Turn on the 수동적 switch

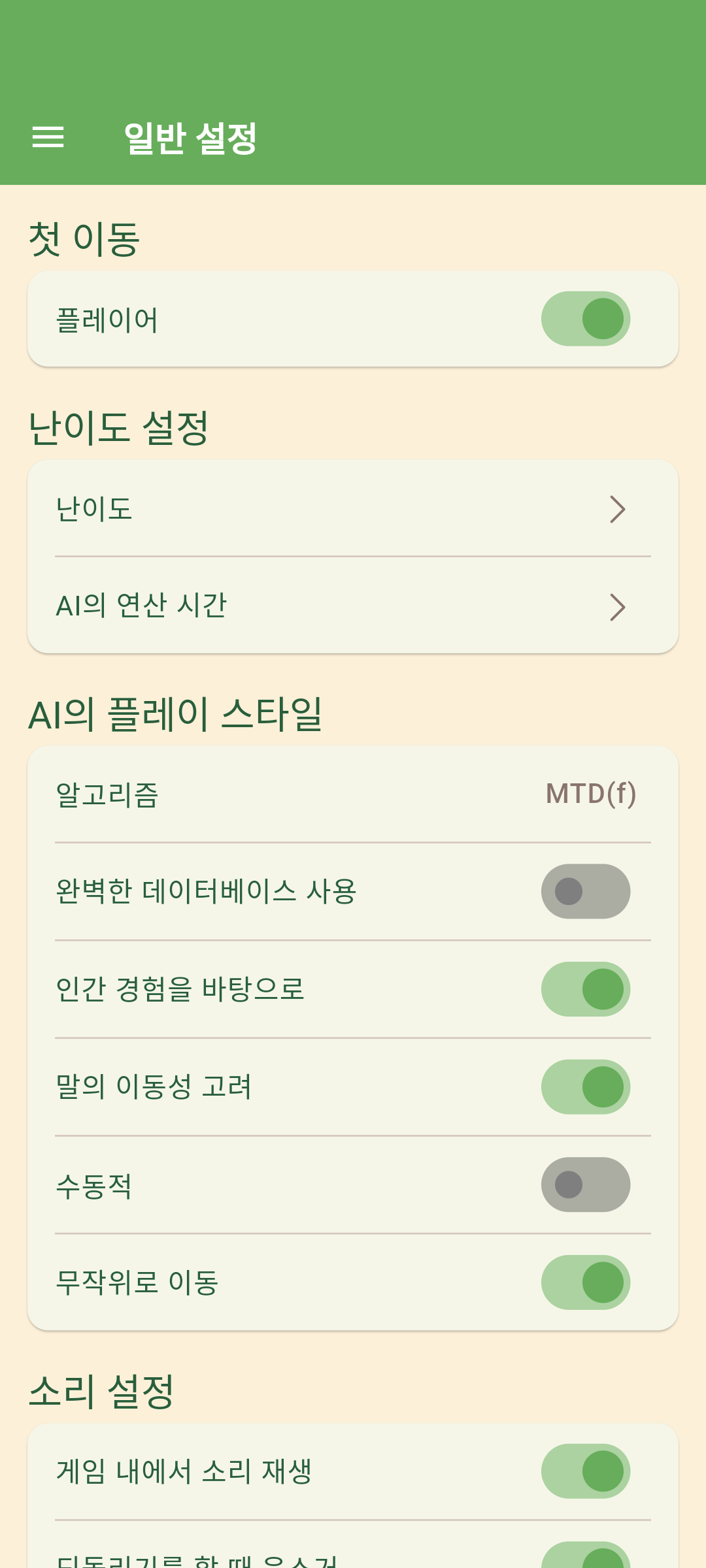(585, 1184)
